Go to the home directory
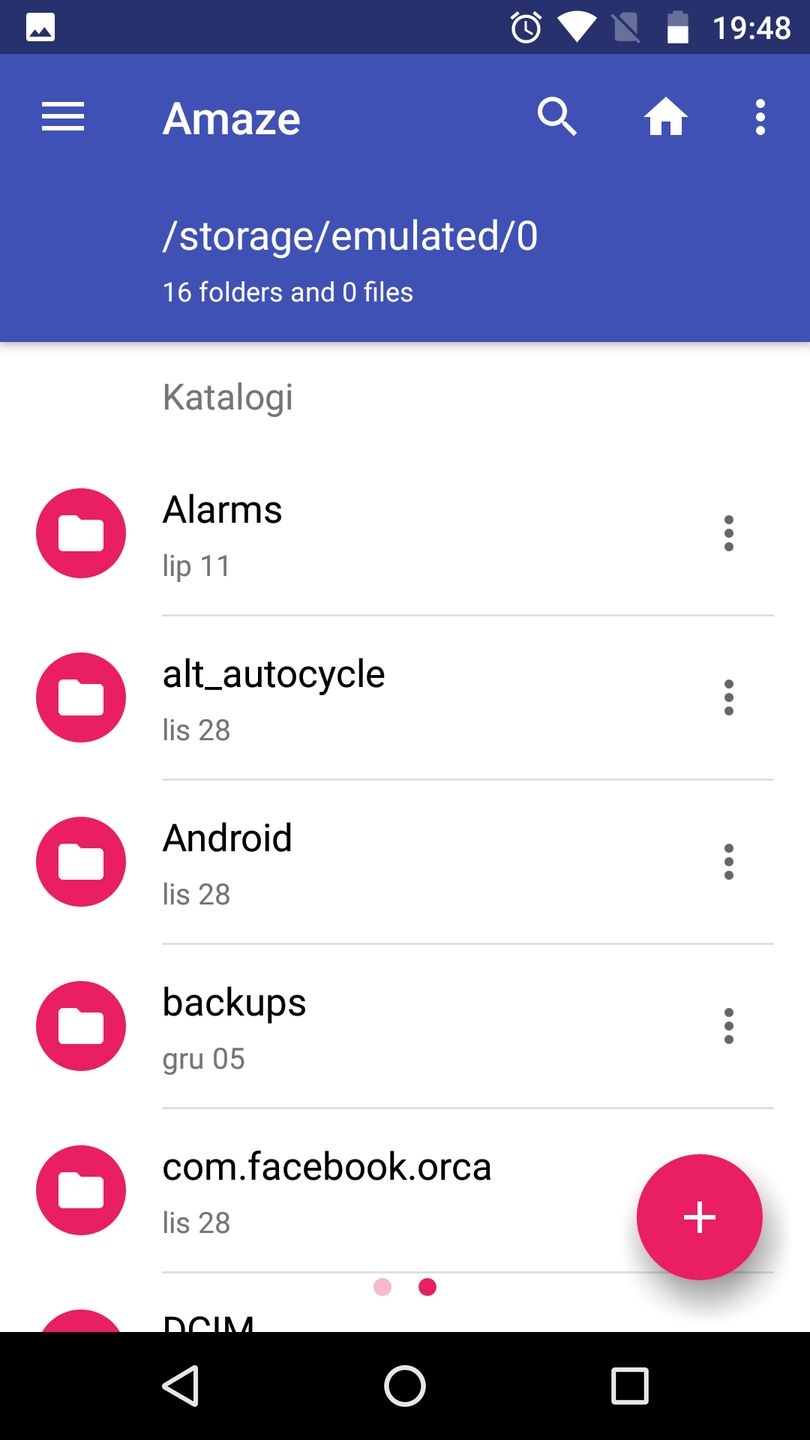The width and height of the screenshot is (810, 1440). [665, 118]
